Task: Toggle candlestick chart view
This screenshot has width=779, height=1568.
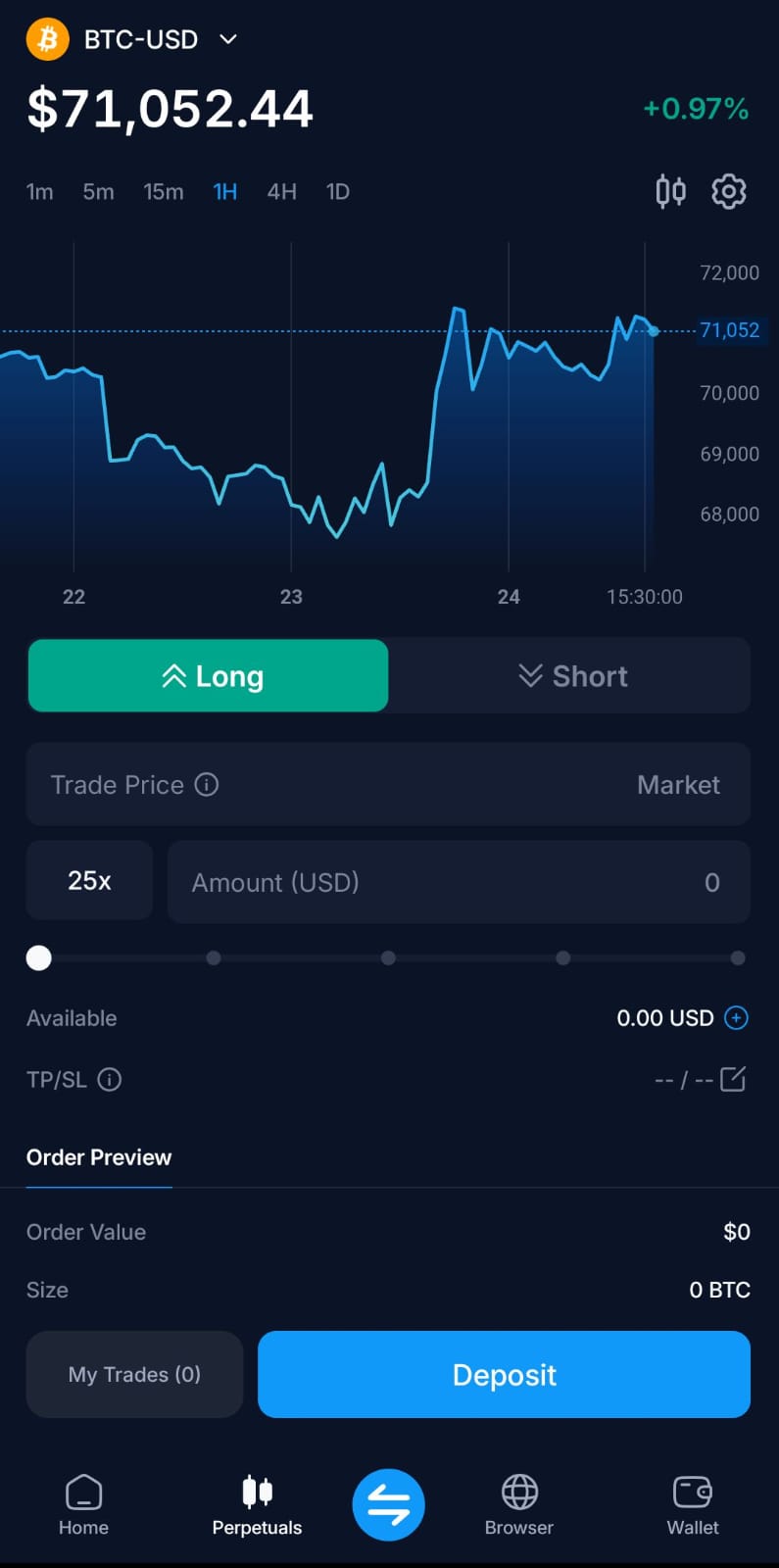Action: pos(670,191)
